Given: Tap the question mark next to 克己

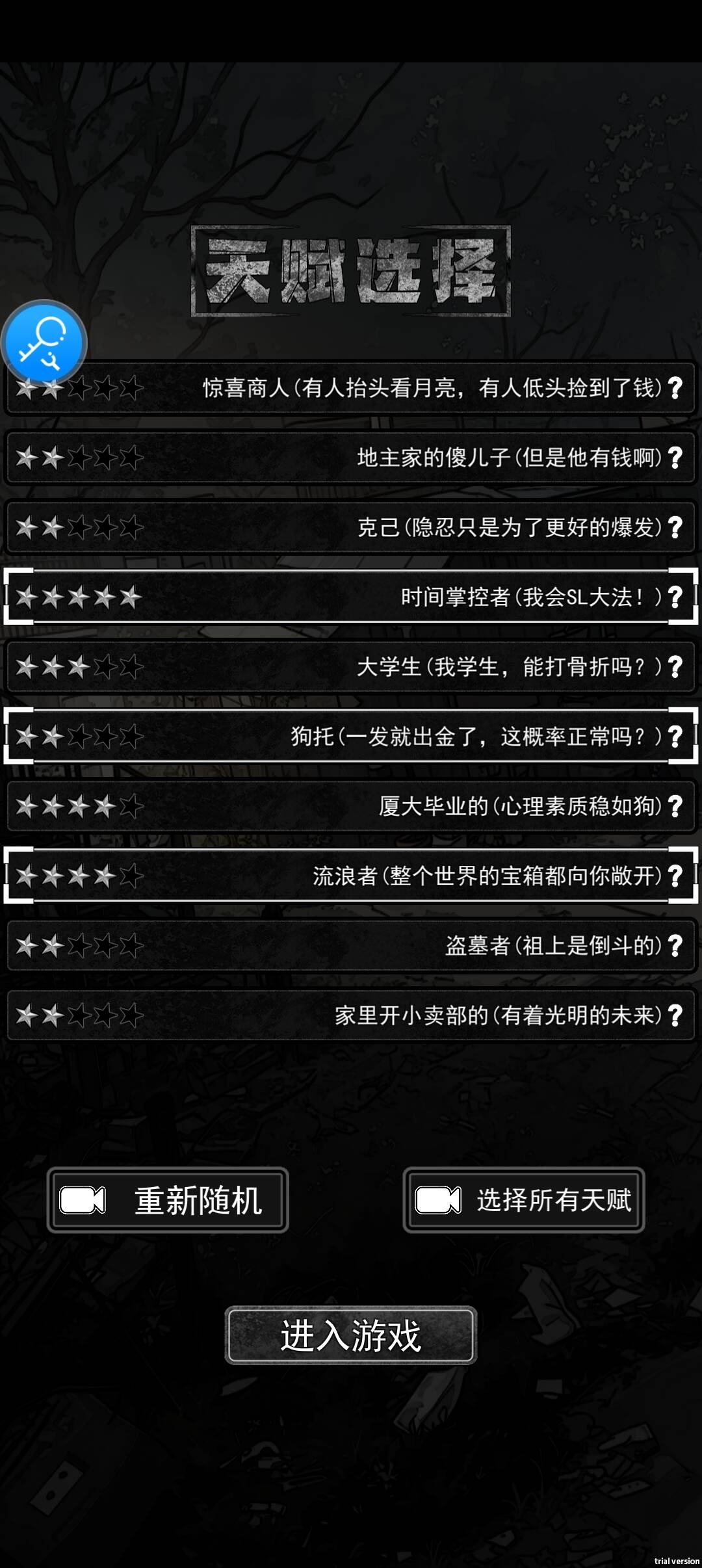Looking at the screenshot, I should [675, 527].
